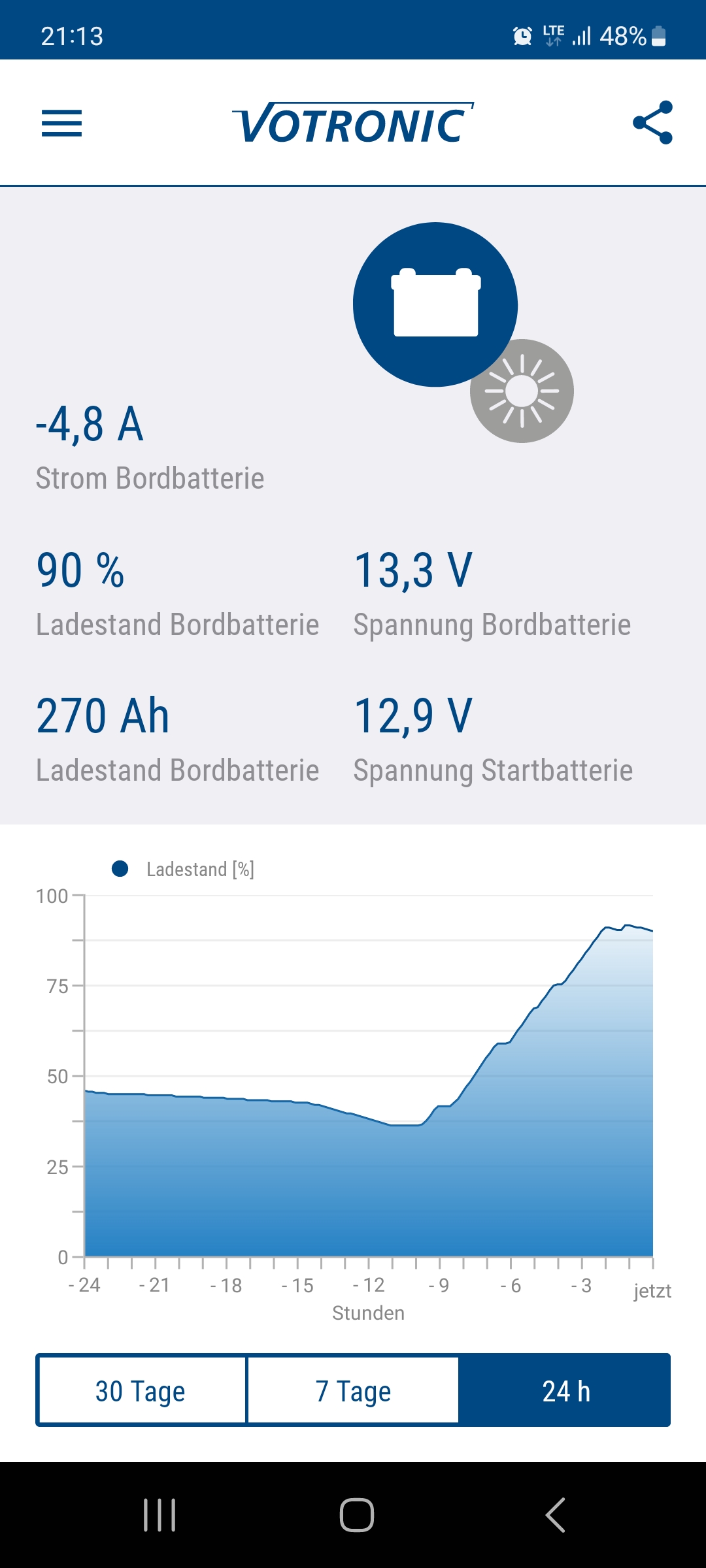706x1568 pixels.
Task: Select the 24 h chart range
Action: tap(565, 1390)
